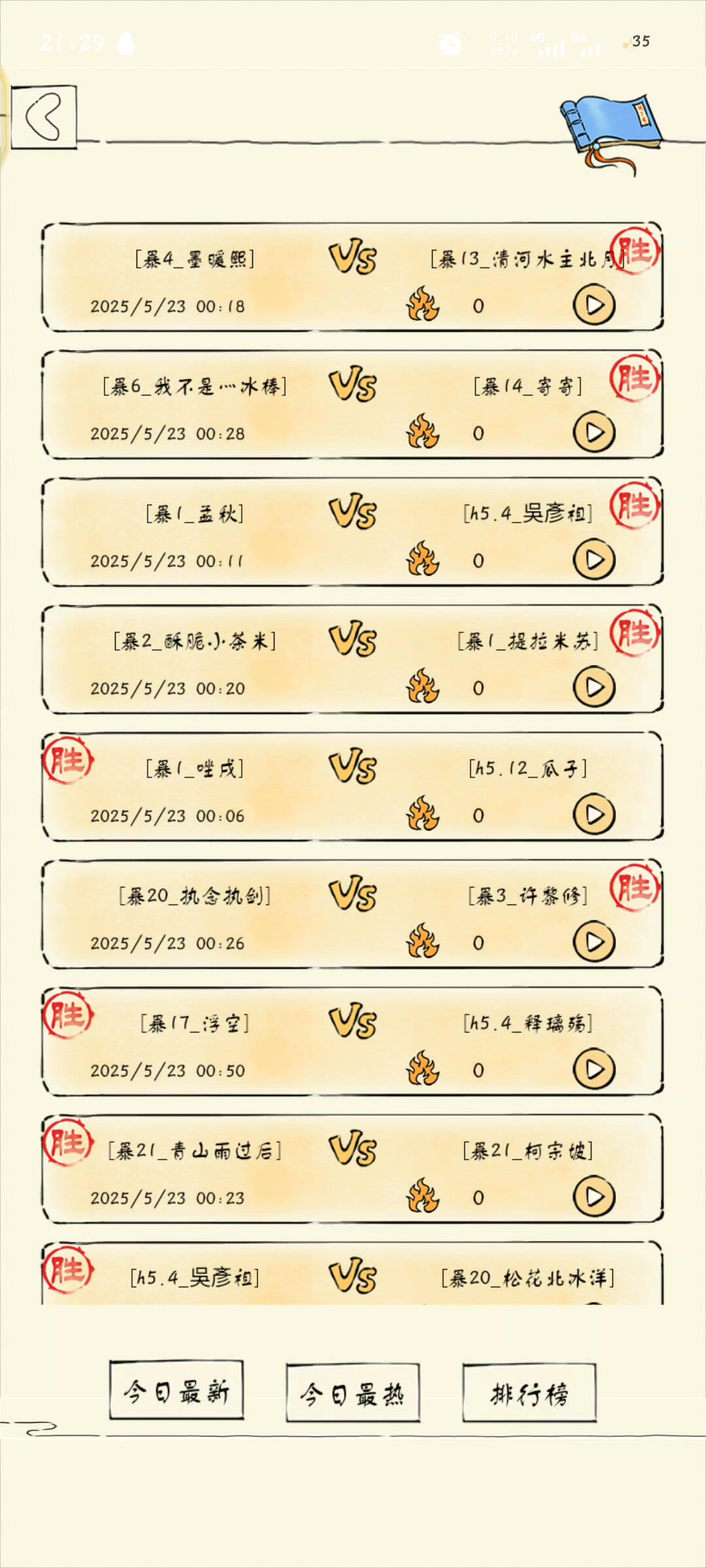
Task: Switch to the 今日最热 tab
Action: coord(353,1393)
